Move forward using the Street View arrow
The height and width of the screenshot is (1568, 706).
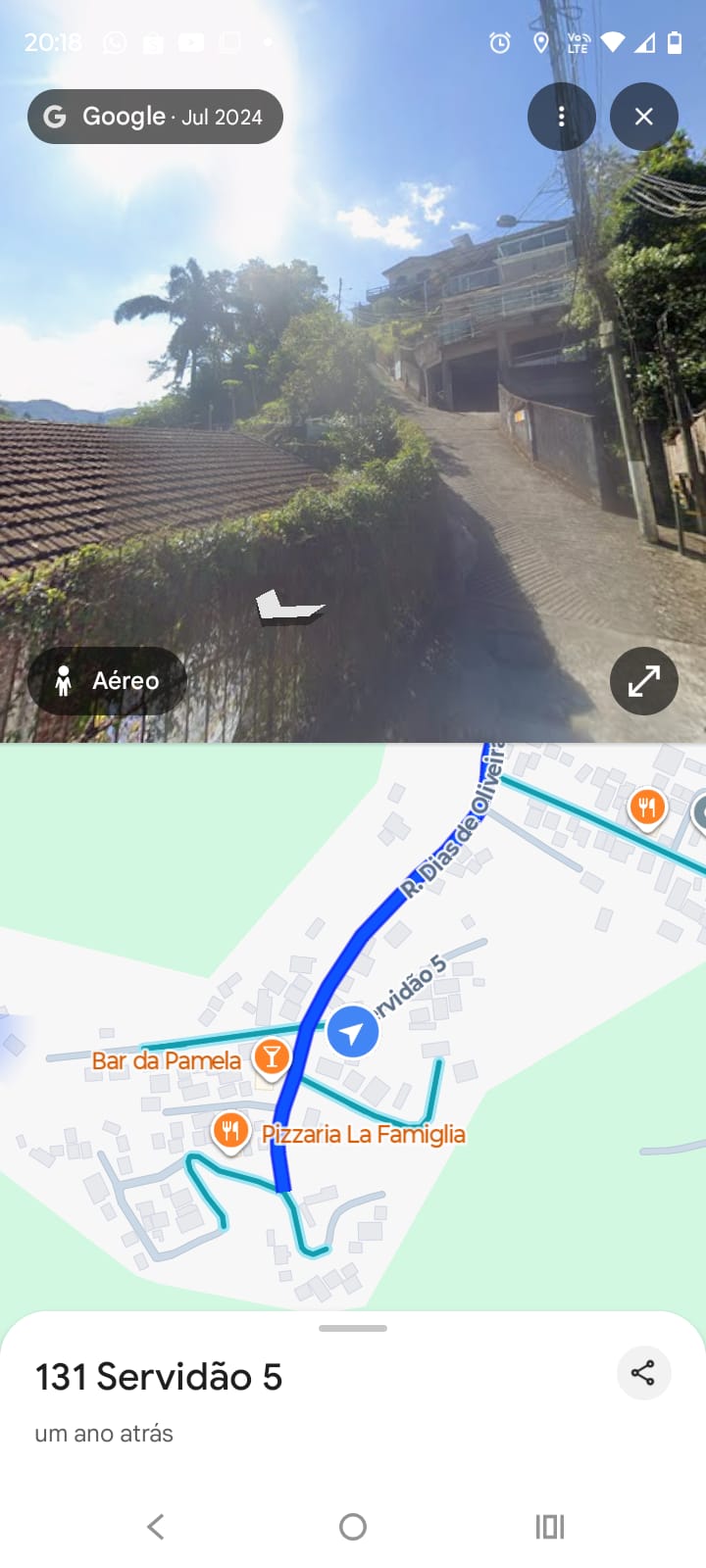[x=288, y=608]
